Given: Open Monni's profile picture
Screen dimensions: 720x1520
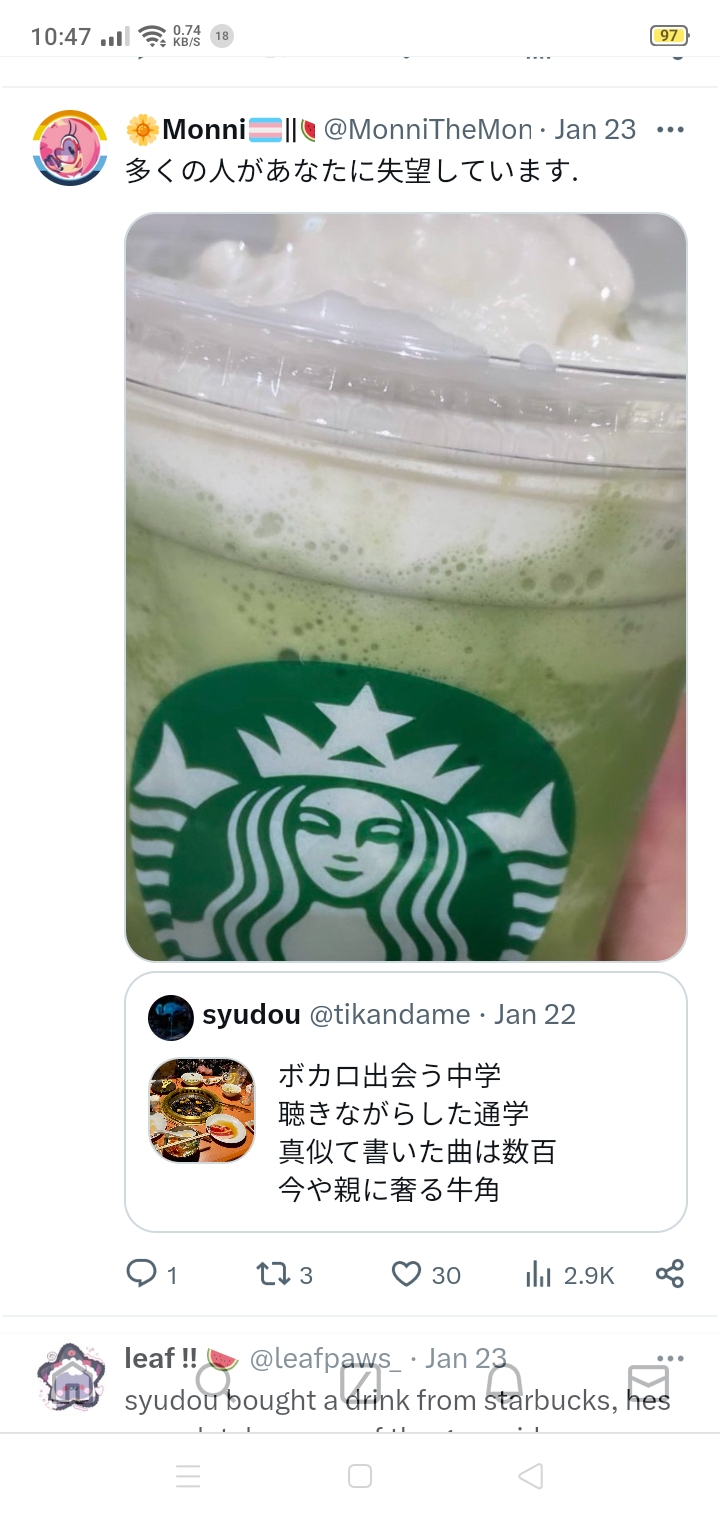Looking at the screenshot, I should coord(70,148).
